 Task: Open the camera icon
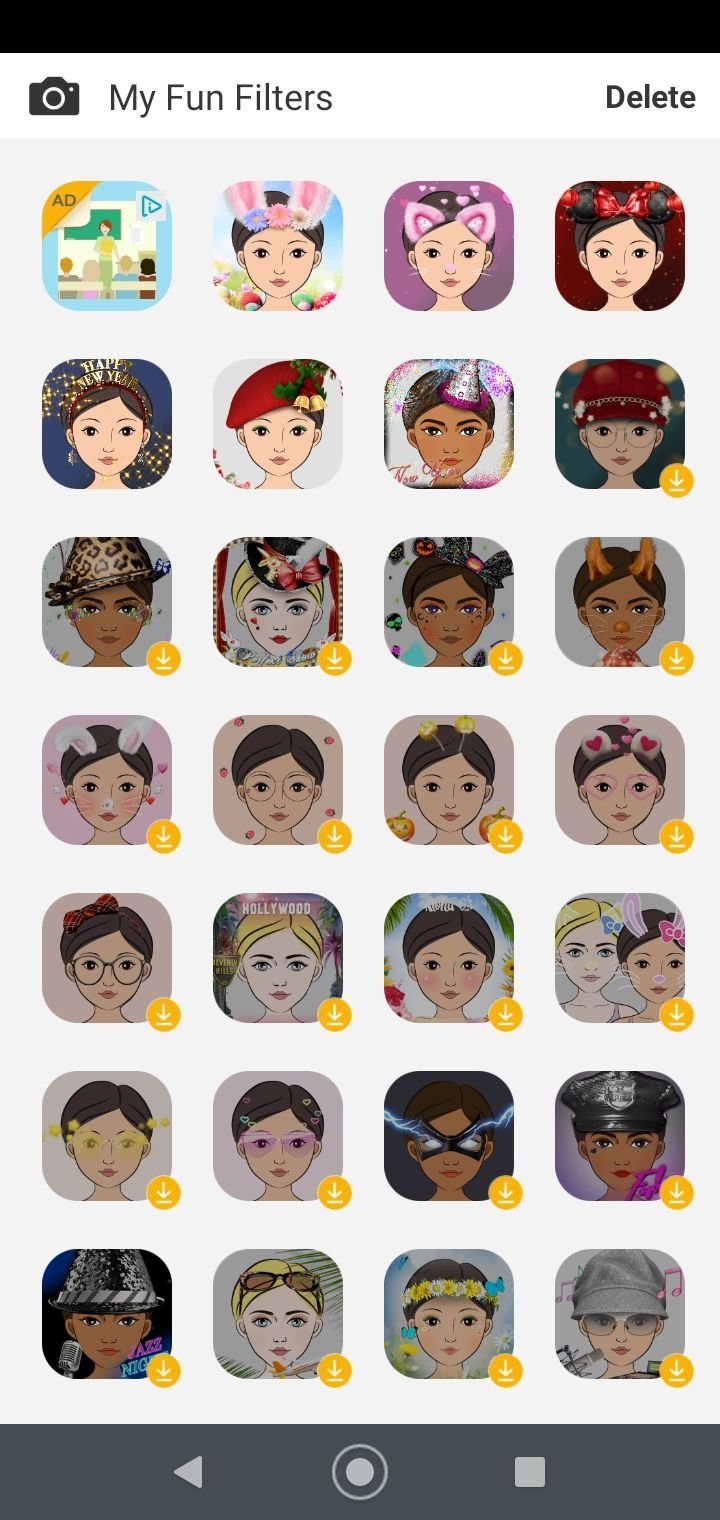[x=54, y=97]
